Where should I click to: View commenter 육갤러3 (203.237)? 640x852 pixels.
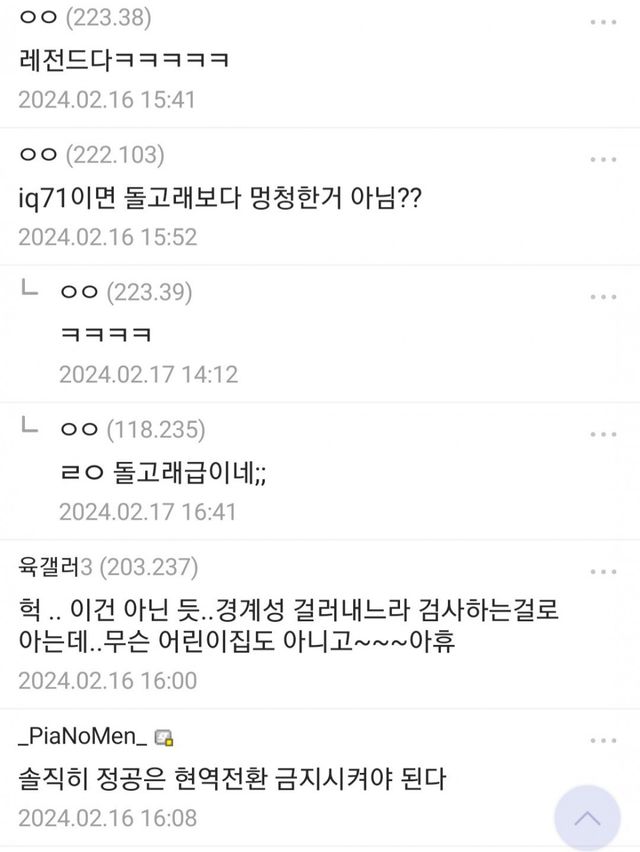pyautogui.click(x=108, y=567)
